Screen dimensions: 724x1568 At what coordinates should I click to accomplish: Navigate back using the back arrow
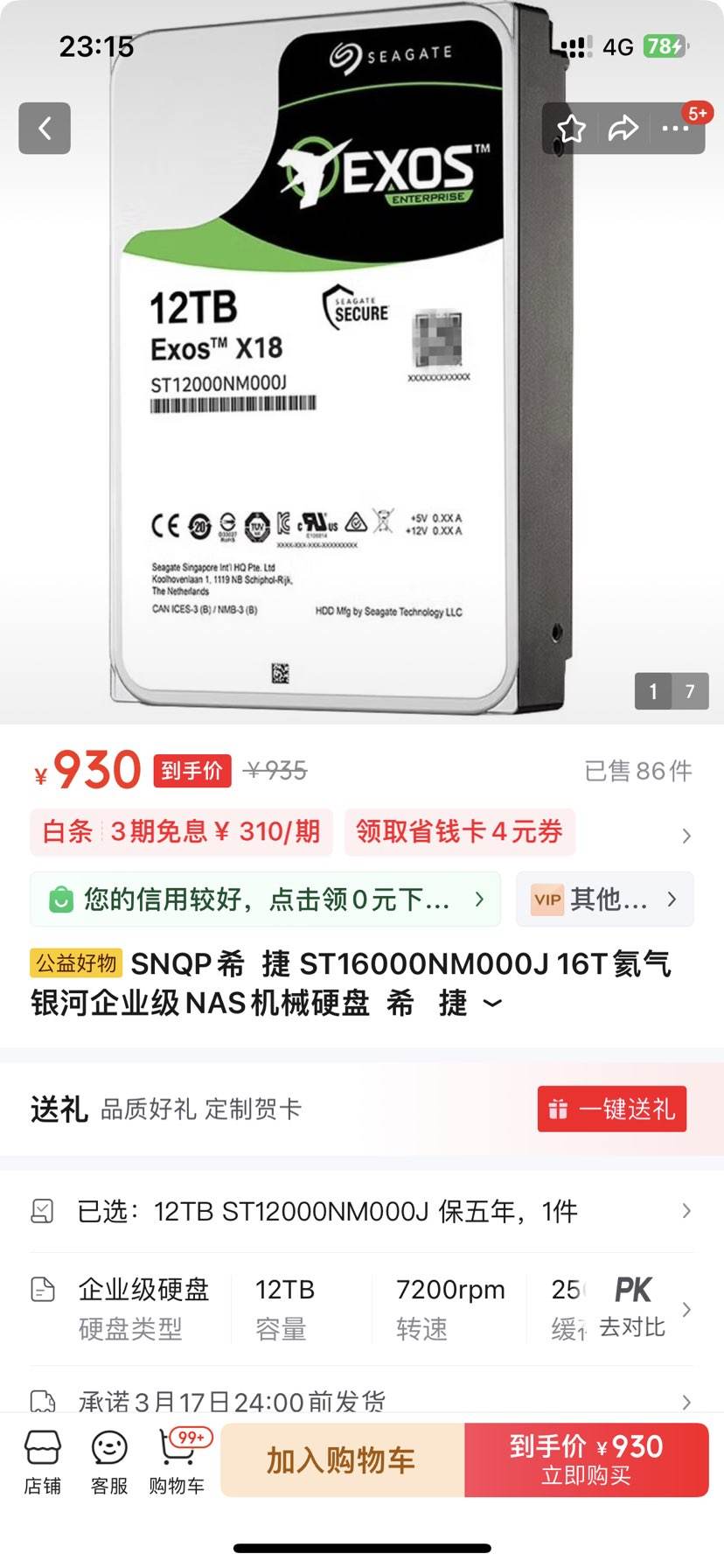point(45,128)
